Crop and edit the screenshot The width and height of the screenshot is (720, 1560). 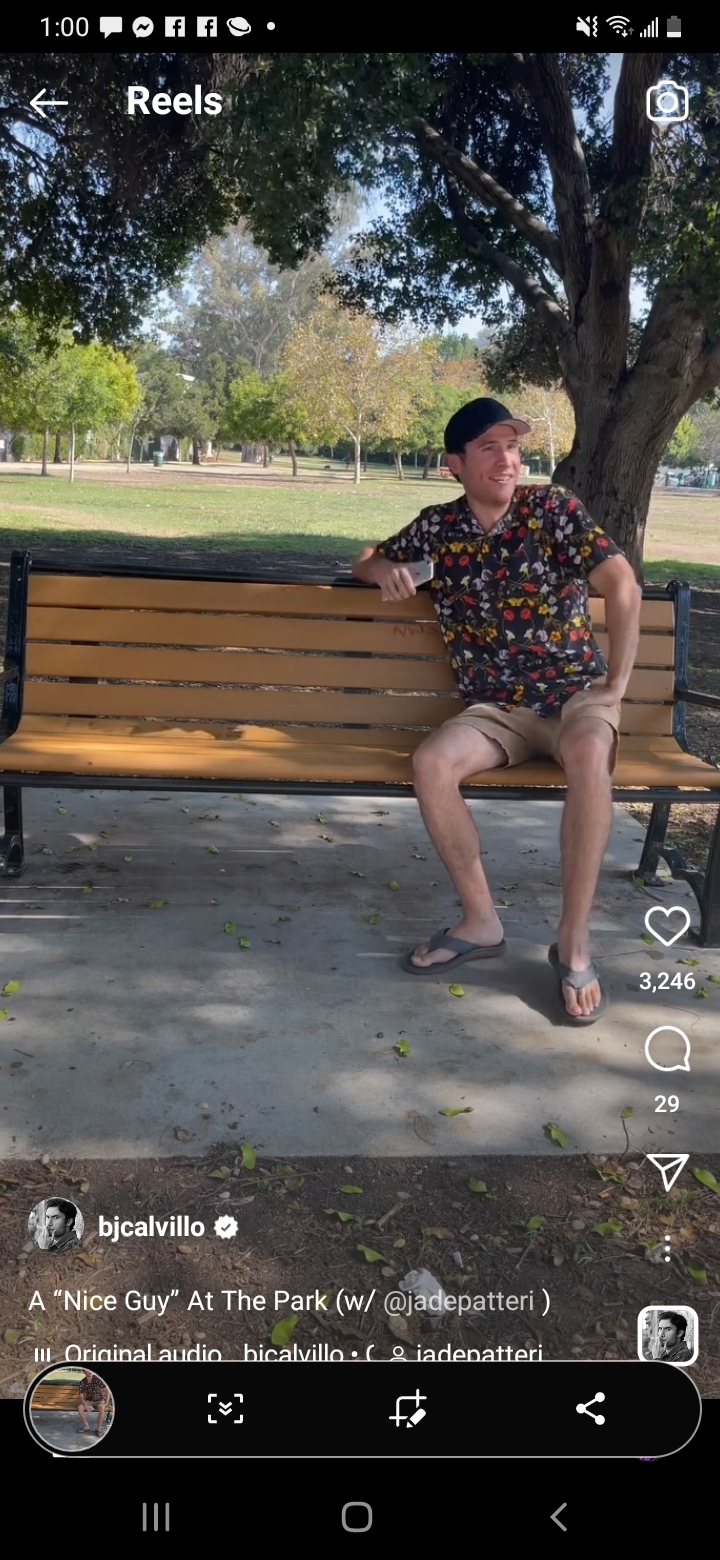click(408, 1409)
